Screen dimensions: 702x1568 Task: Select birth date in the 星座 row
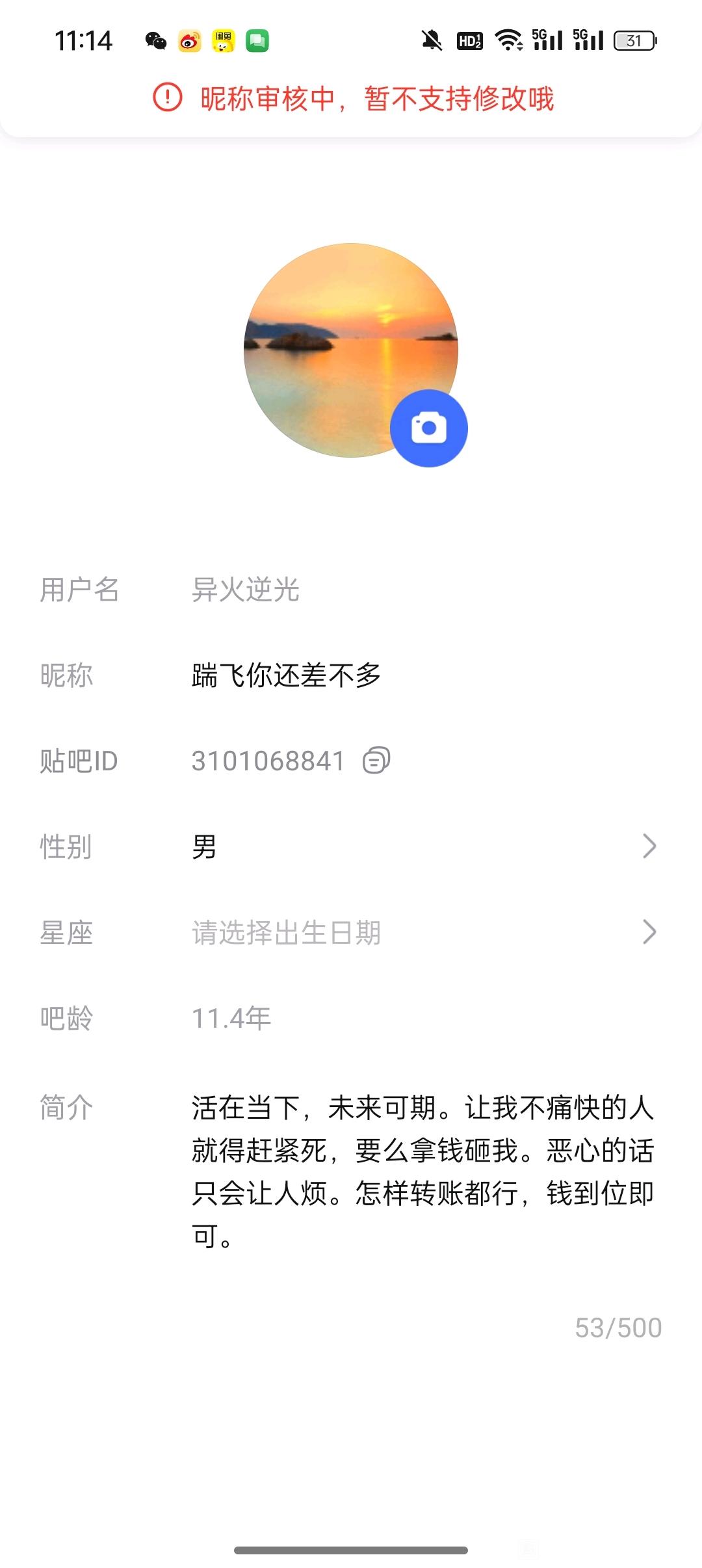(x=351, y=932)
